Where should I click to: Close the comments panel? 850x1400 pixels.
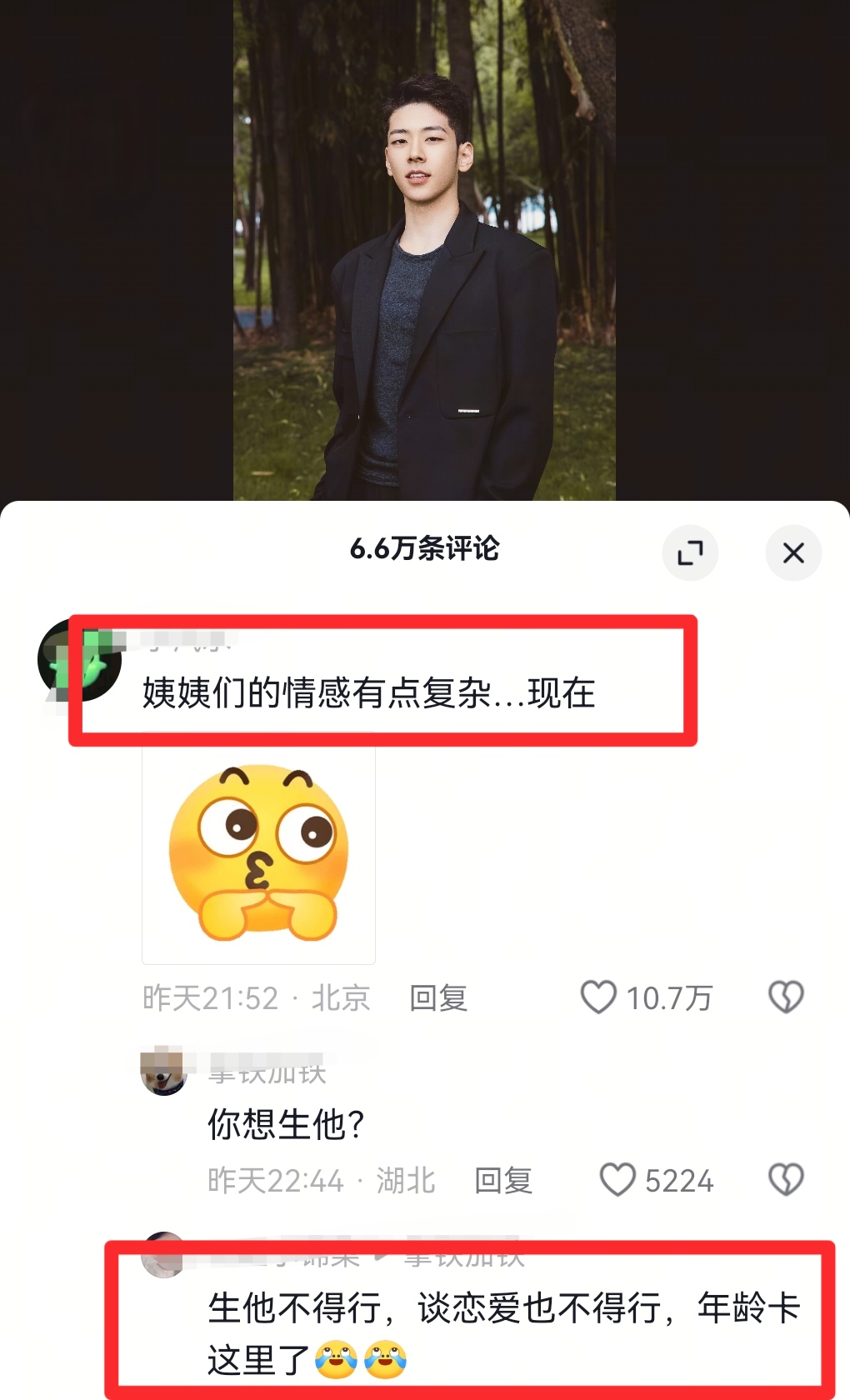tap(793, 552)
